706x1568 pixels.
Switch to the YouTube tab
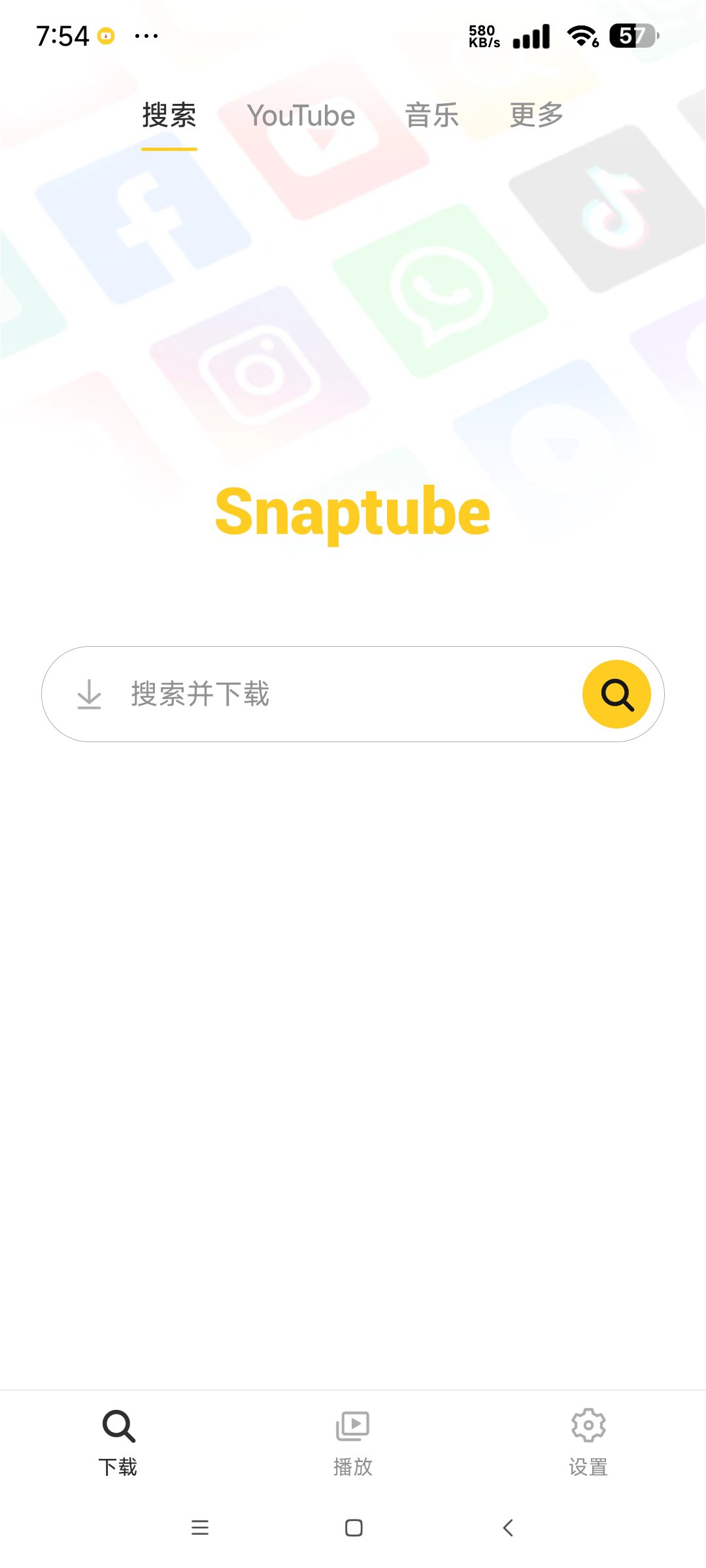point(301,116)
